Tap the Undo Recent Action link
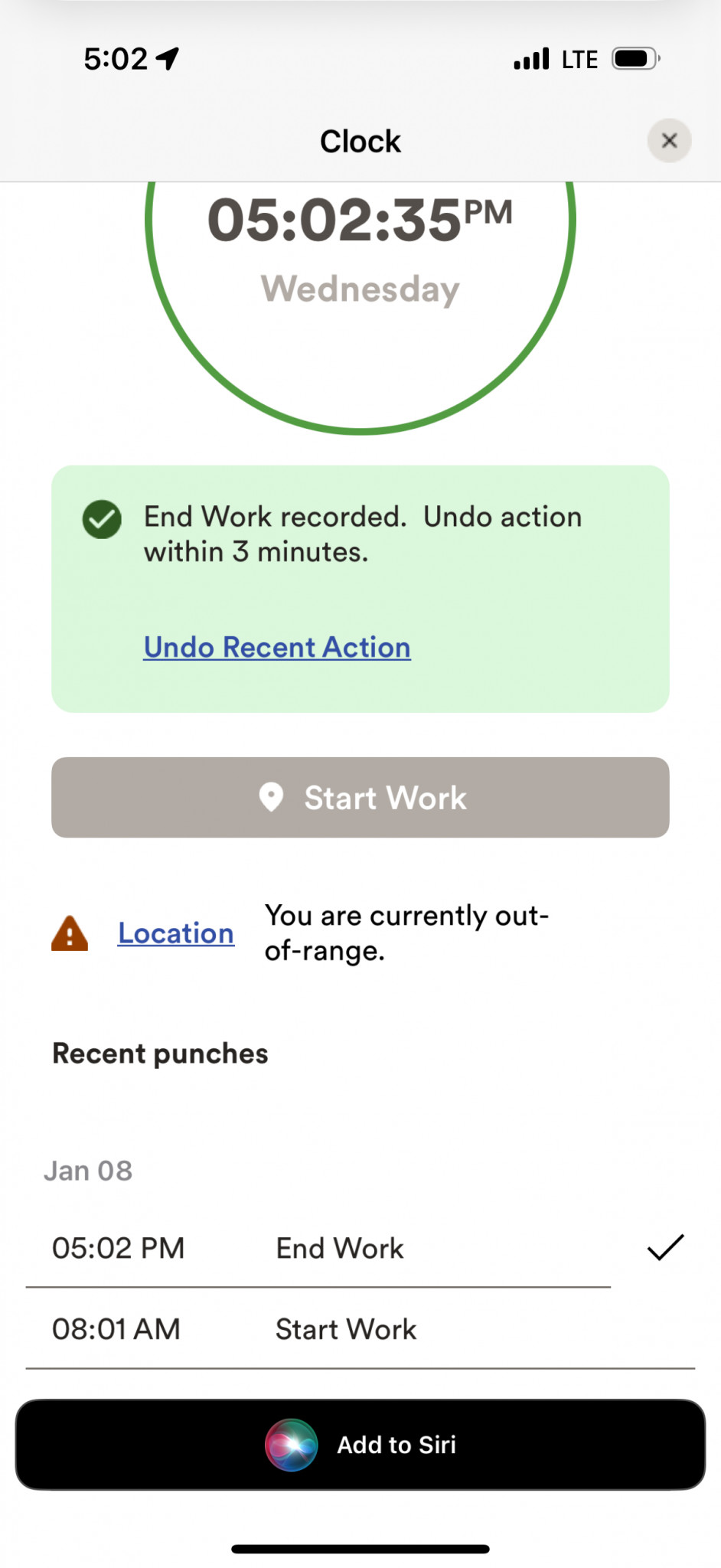Image resolution: width=721 pixels, height=1568 pixels. coord(277,648)
